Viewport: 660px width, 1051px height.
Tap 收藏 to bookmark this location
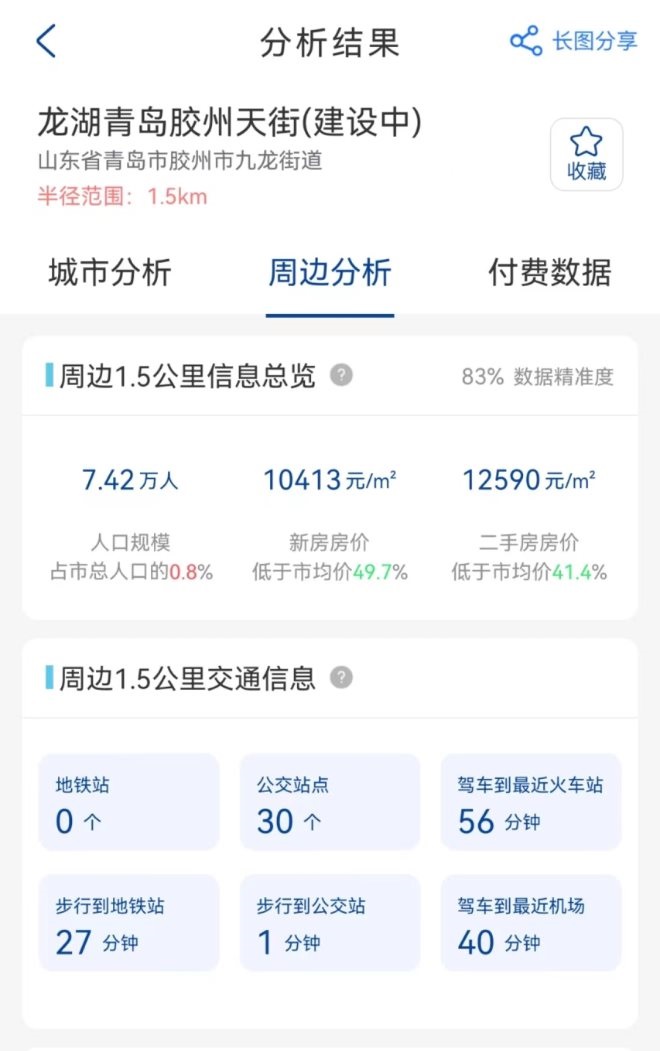tap(586, 154)
